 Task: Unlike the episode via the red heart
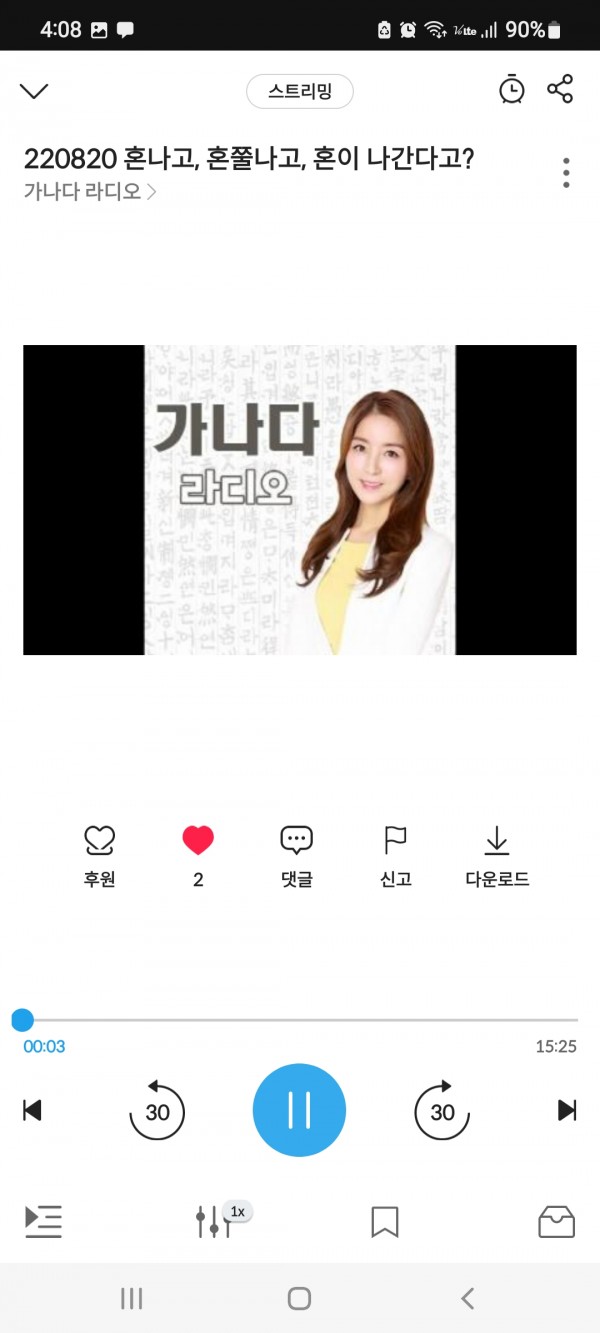(x=198, y=842)
